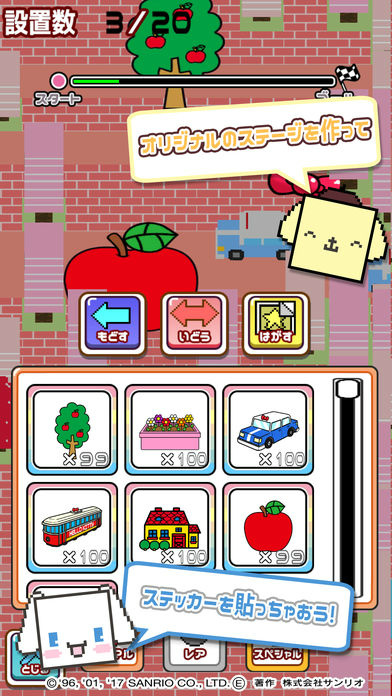Select the blue police car sticker
This screenshot has height=696, width=392.
coord(268,430)
